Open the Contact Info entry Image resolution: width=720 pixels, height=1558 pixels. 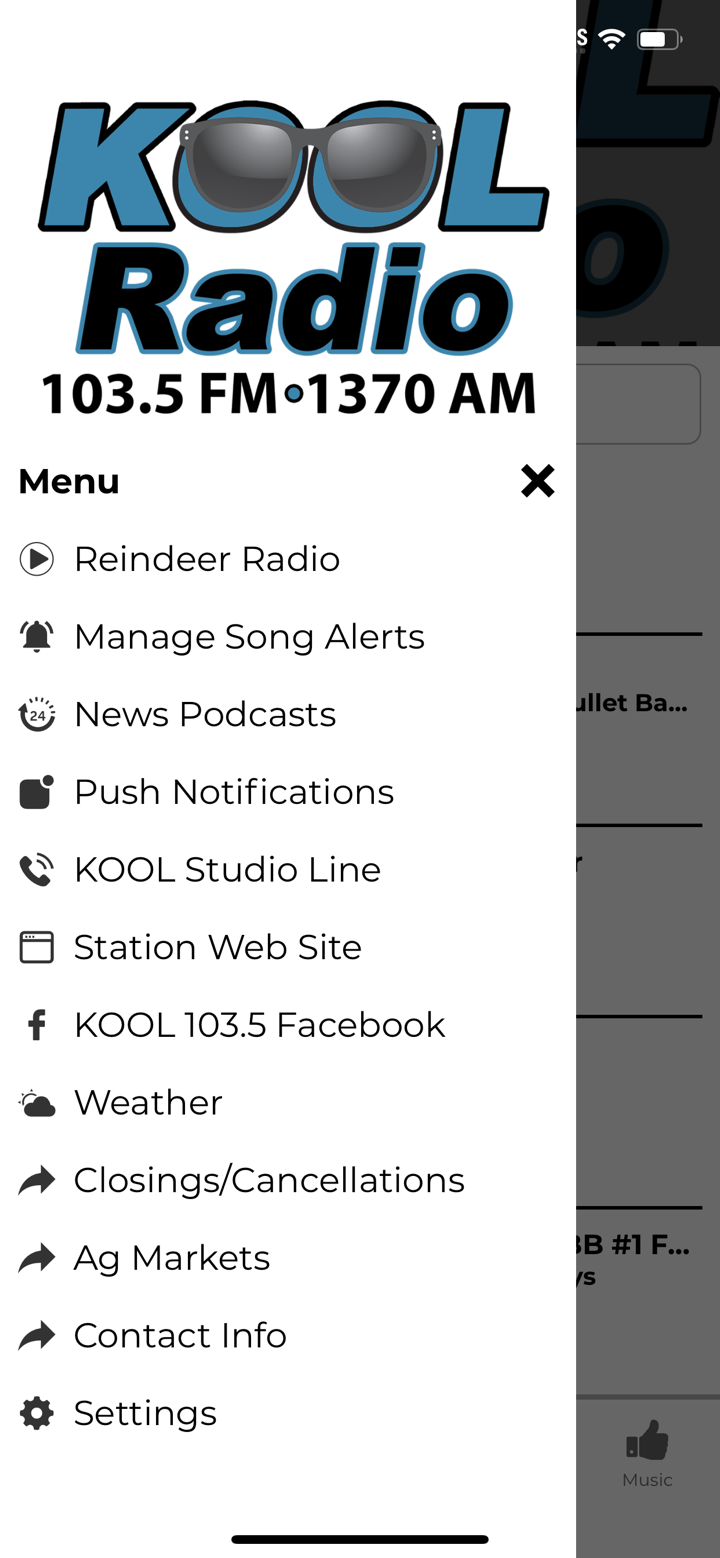point(180,1335)
